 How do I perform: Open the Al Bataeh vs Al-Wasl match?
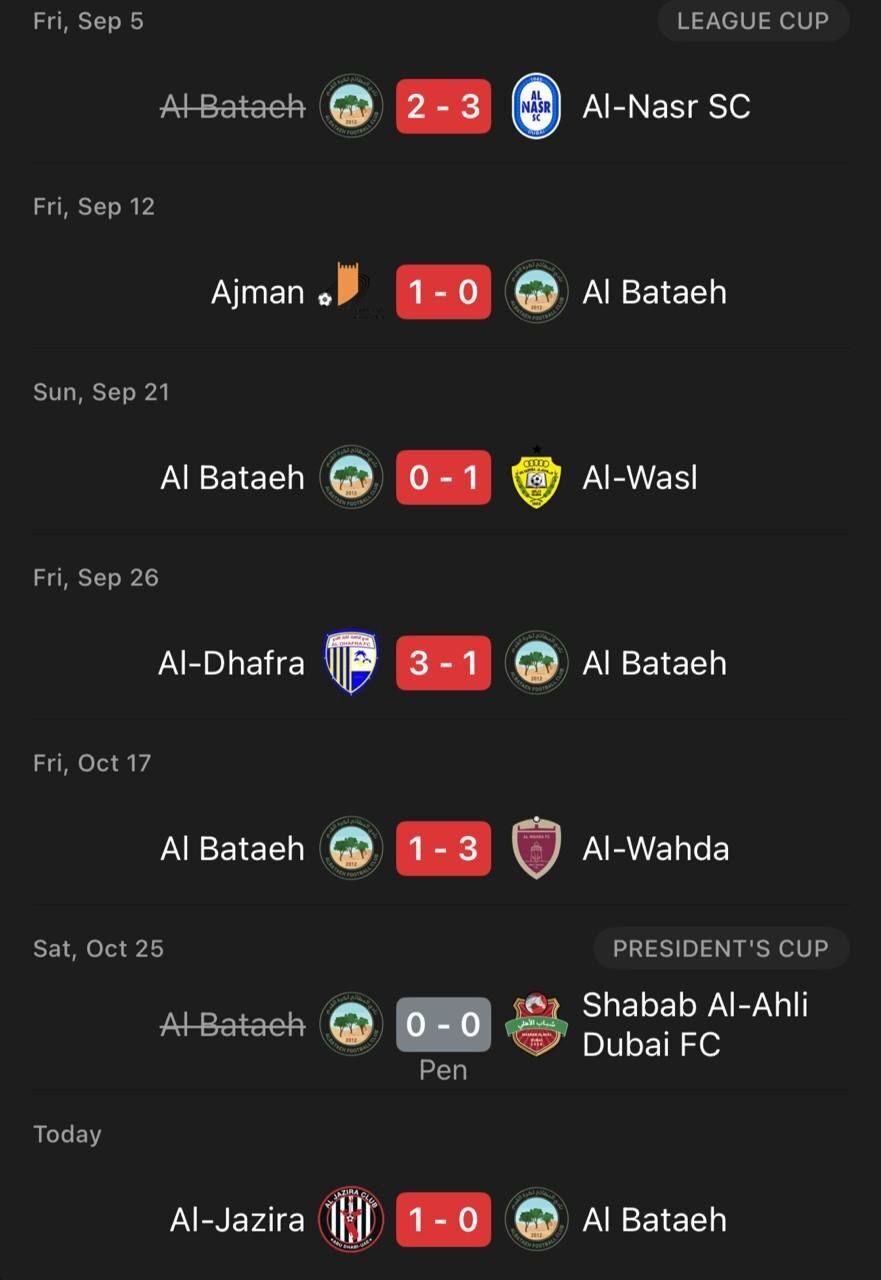pos(443,478)
